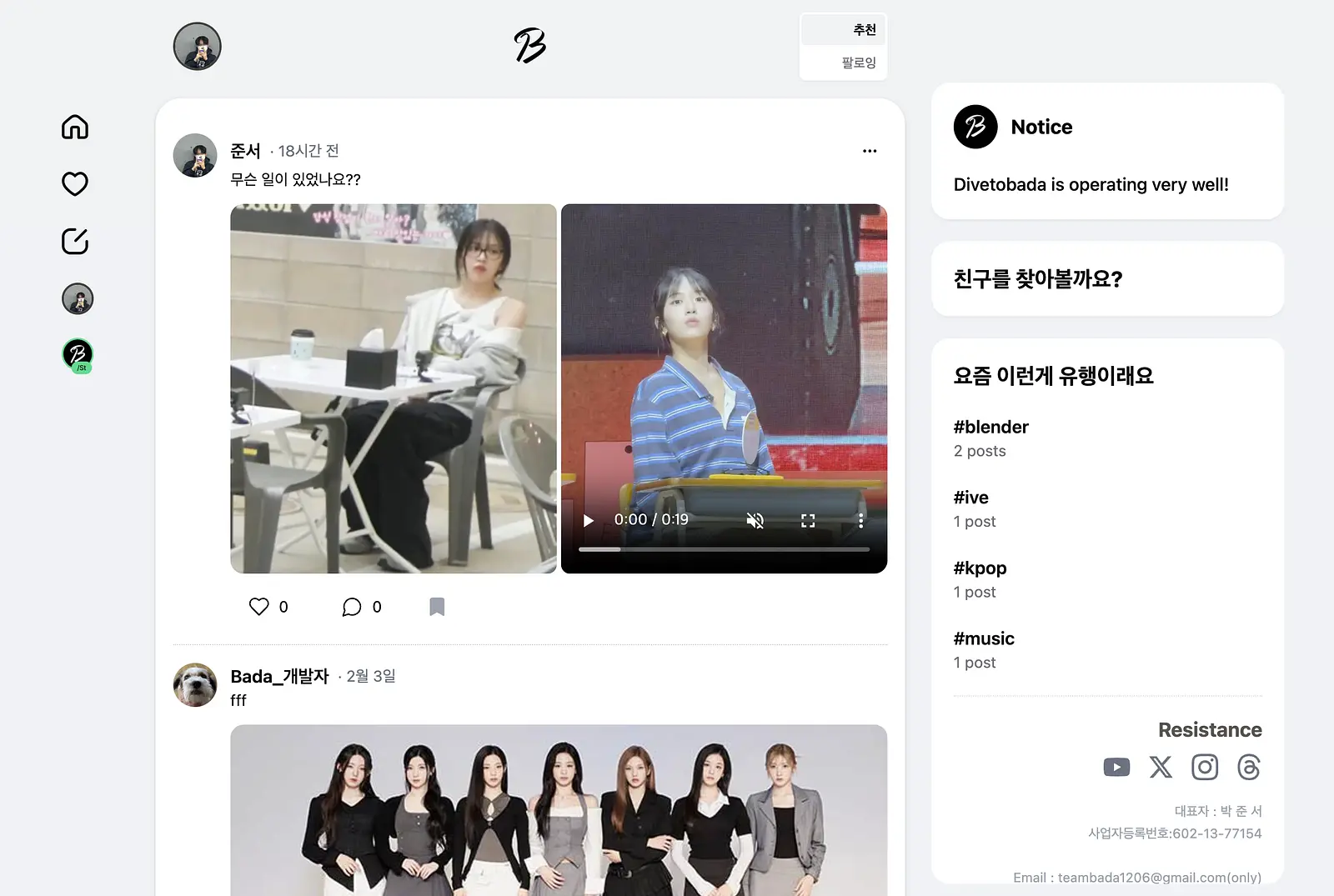The image size is (1334, 896).
Task: Enter fullscreen on the video
Action: [x=808, y=520]
